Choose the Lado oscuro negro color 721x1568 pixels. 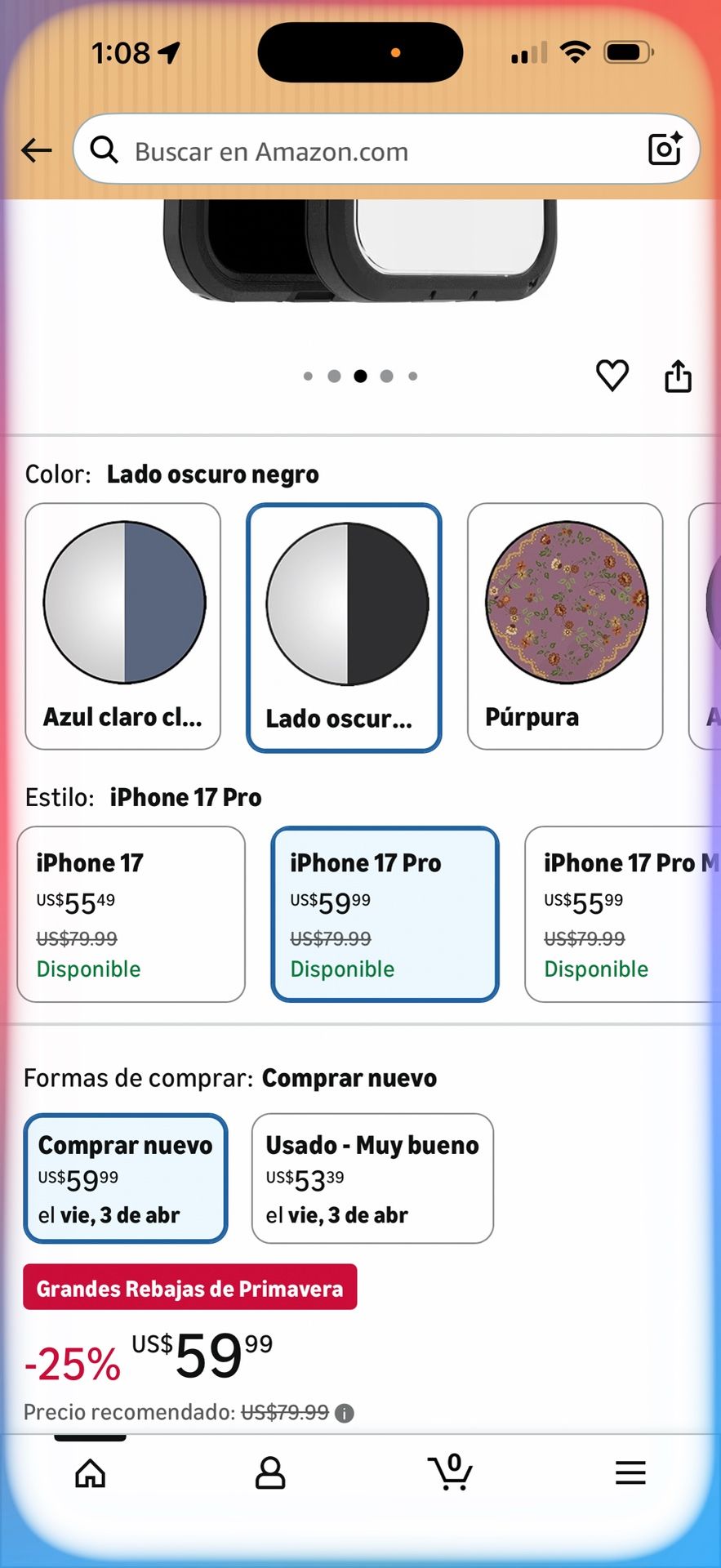[x=344, y=627]
